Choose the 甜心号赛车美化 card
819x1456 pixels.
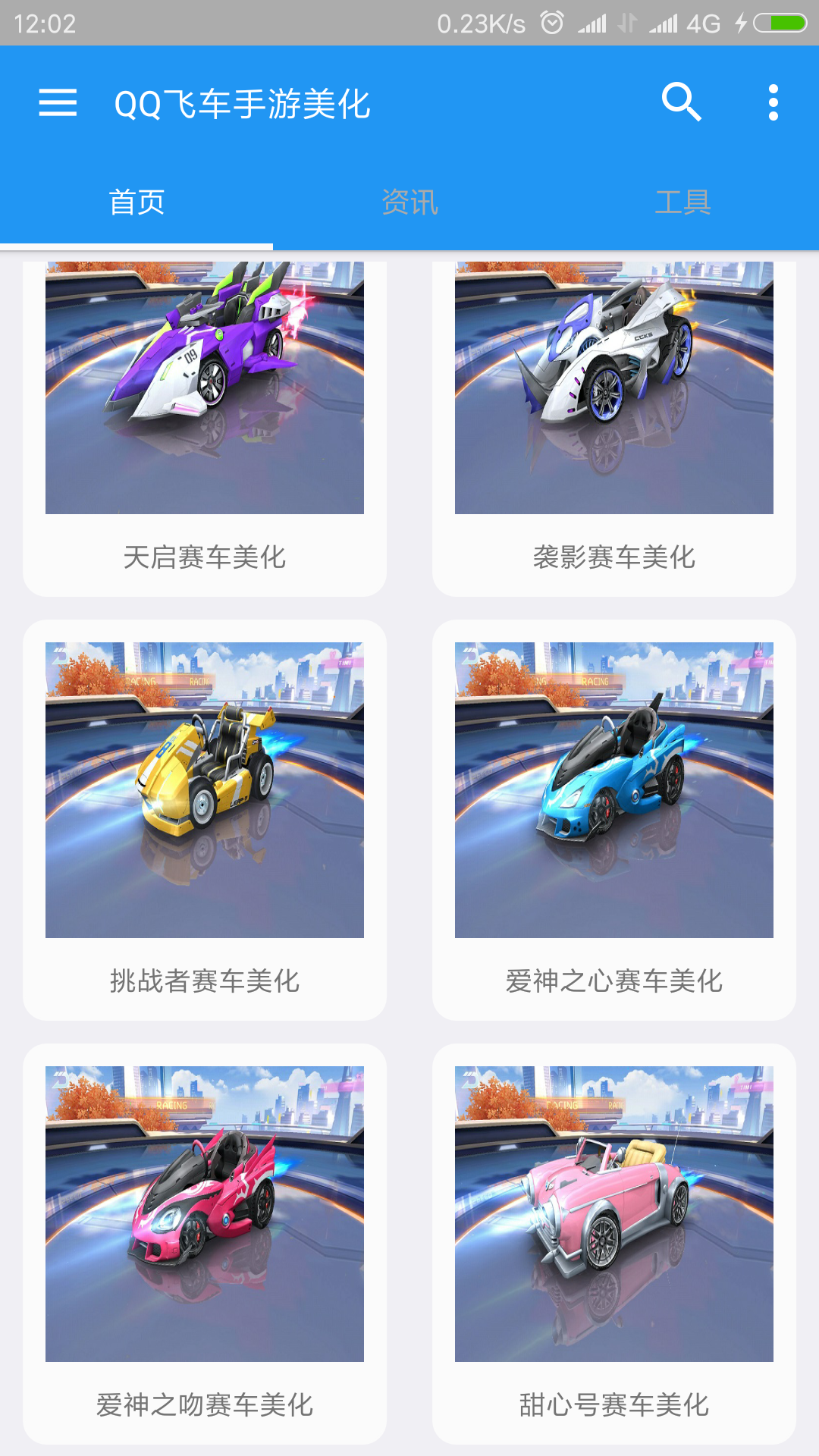[x=614, y=1244]
